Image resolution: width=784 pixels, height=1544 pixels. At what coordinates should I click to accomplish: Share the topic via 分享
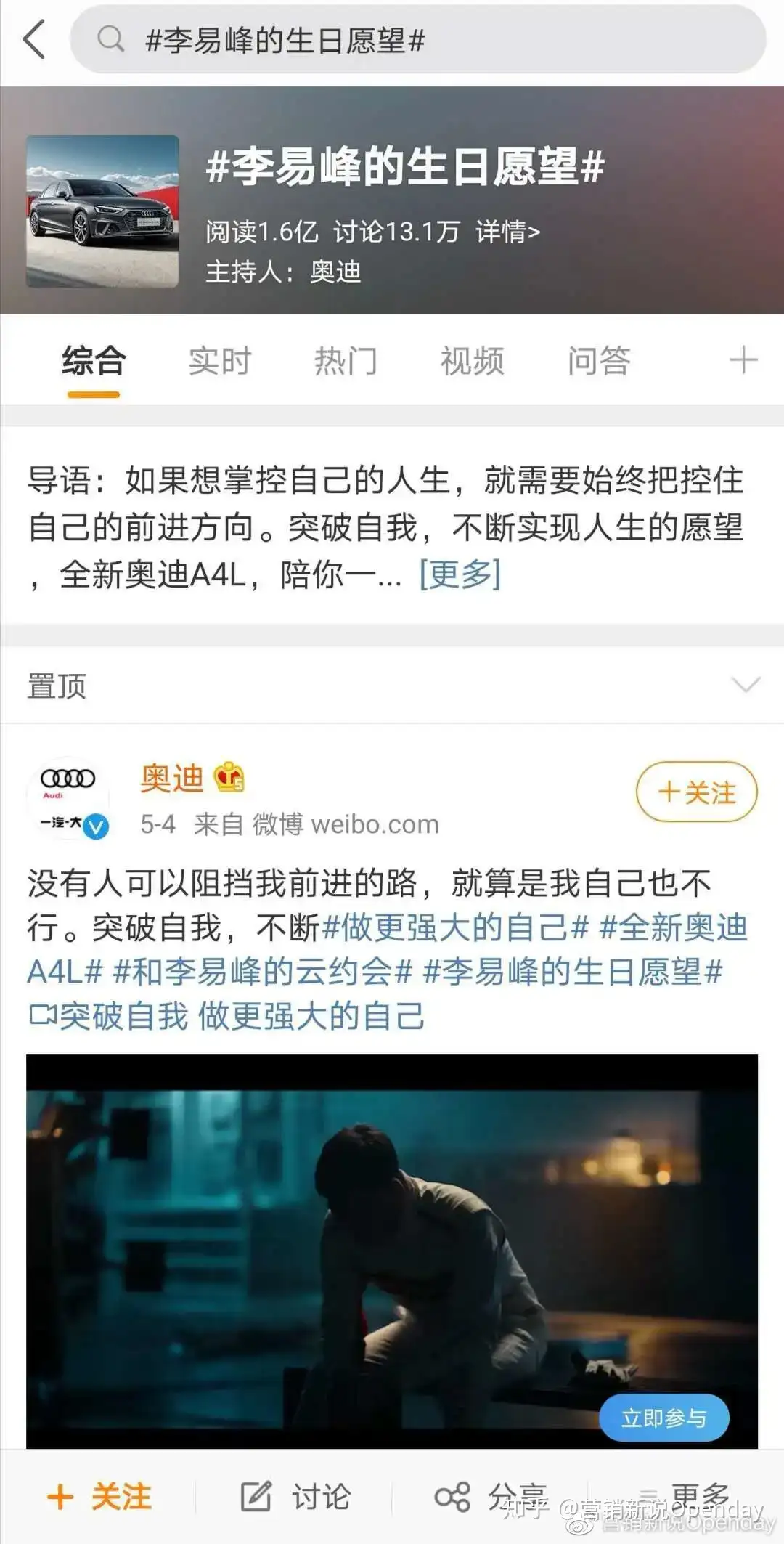(x=491, y=1497)
